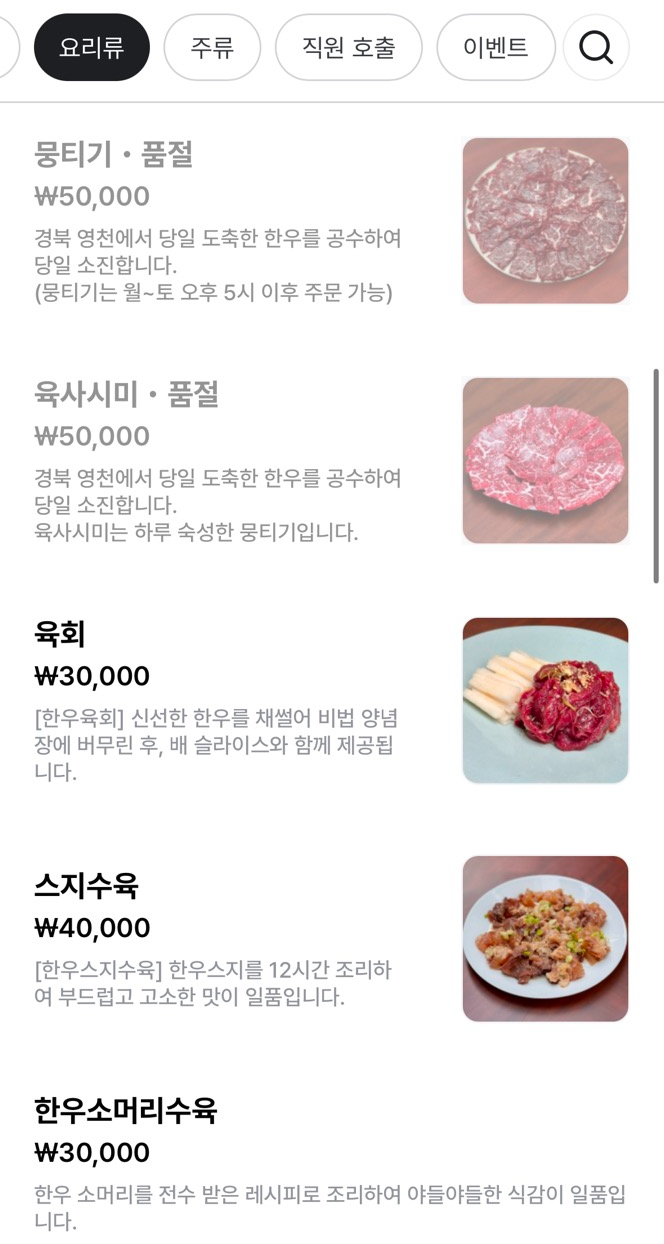Viewport: 664px width, 1244px height.
Task: Switch to the 주류 category
Action: pos(212,47)
